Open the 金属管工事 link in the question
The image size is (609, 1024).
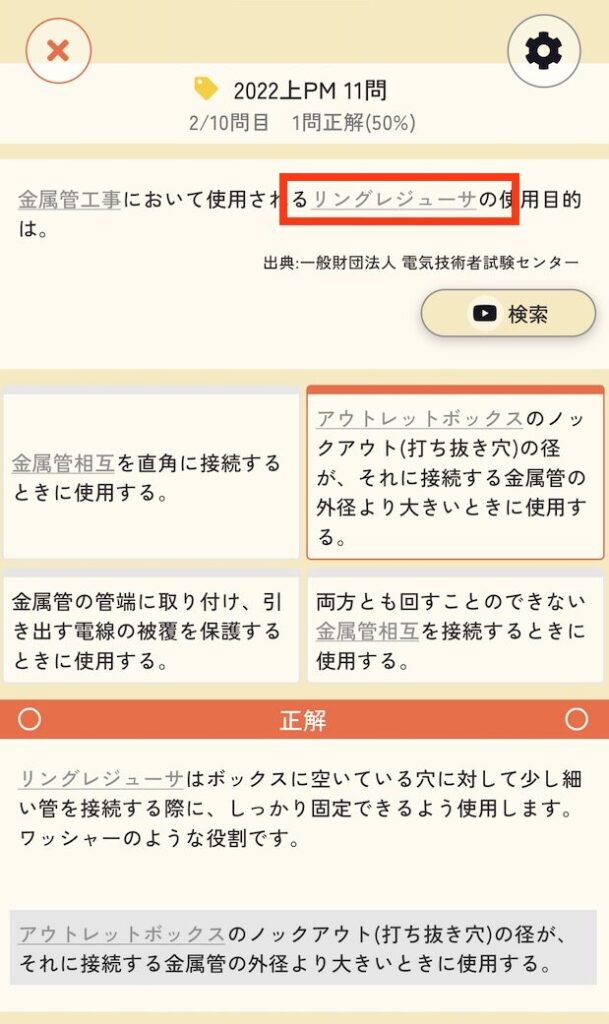(69, 199)
